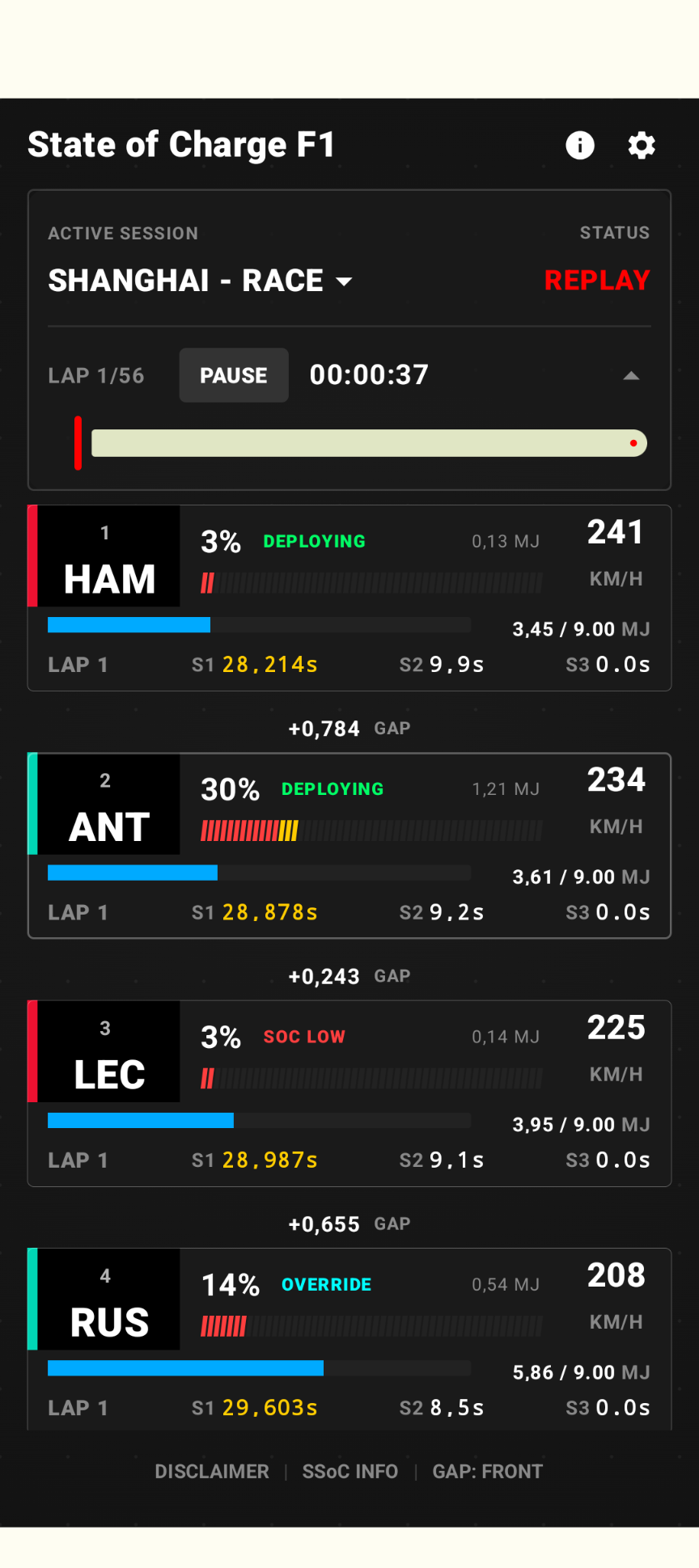The height and width of the screenshot is (1568, 699).
Task: Toggle the Gap: Front setting
Action: [487, 1471]
